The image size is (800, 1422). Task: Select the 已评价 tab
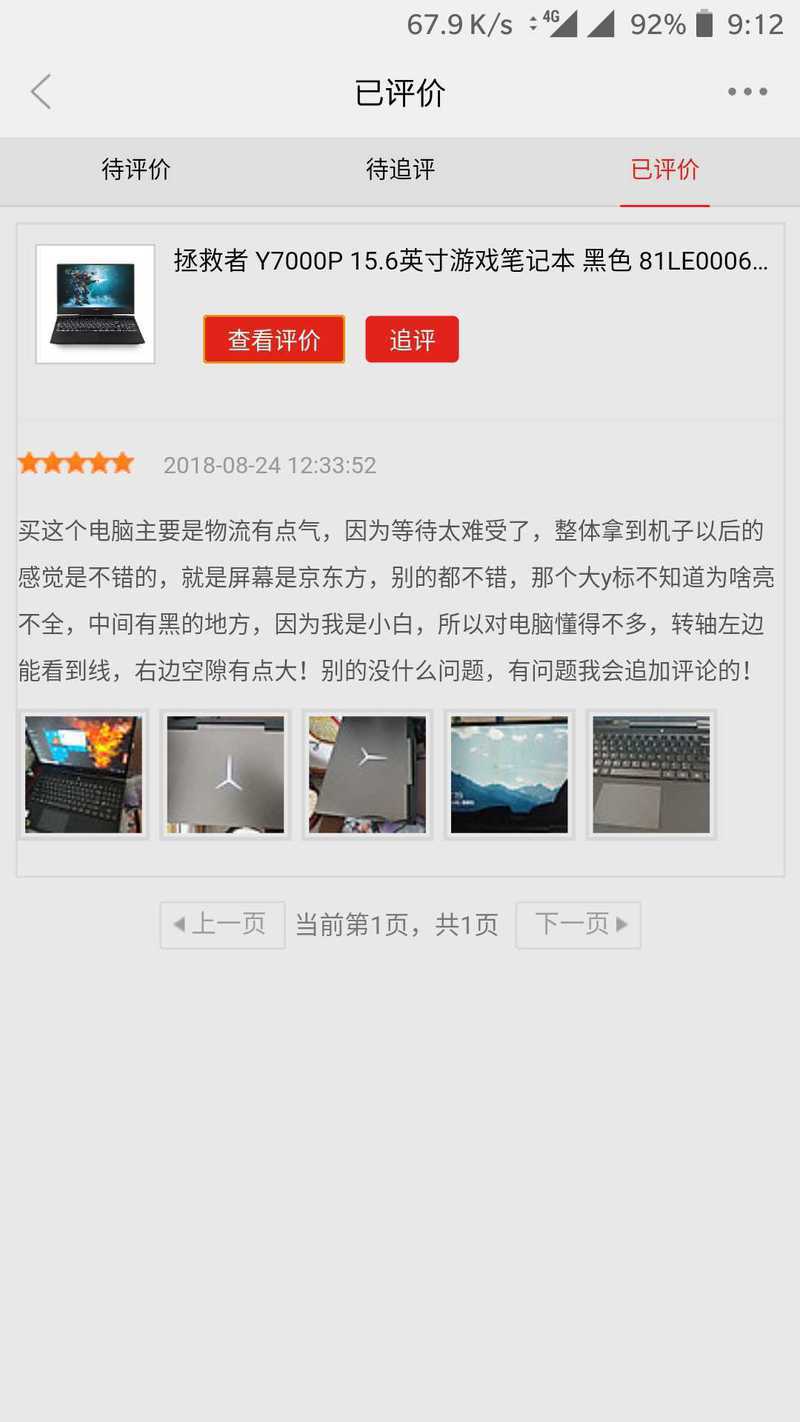click(x=664, y=170)
